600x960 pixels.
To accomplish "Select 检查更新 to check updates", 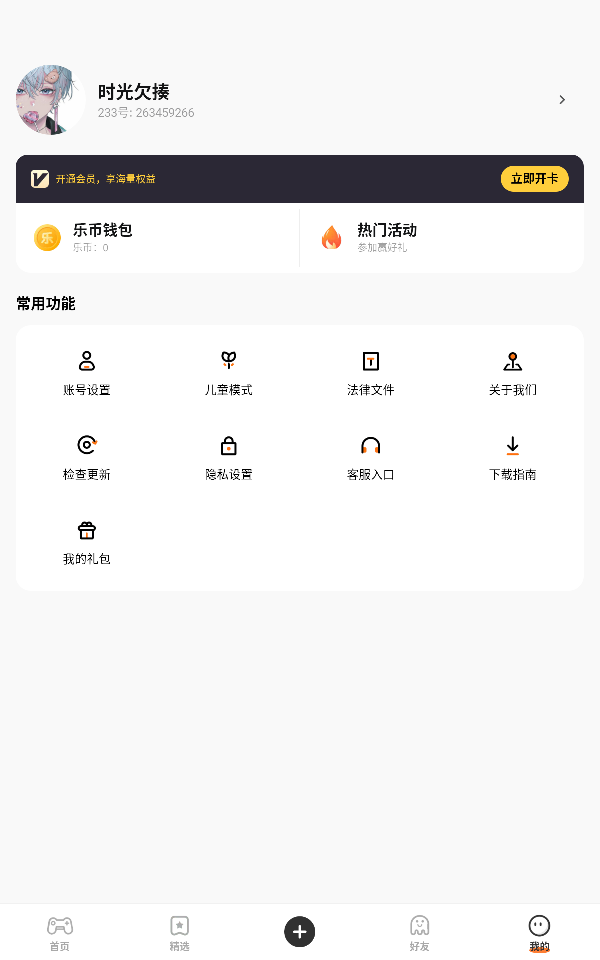I will tap(87, 457).
